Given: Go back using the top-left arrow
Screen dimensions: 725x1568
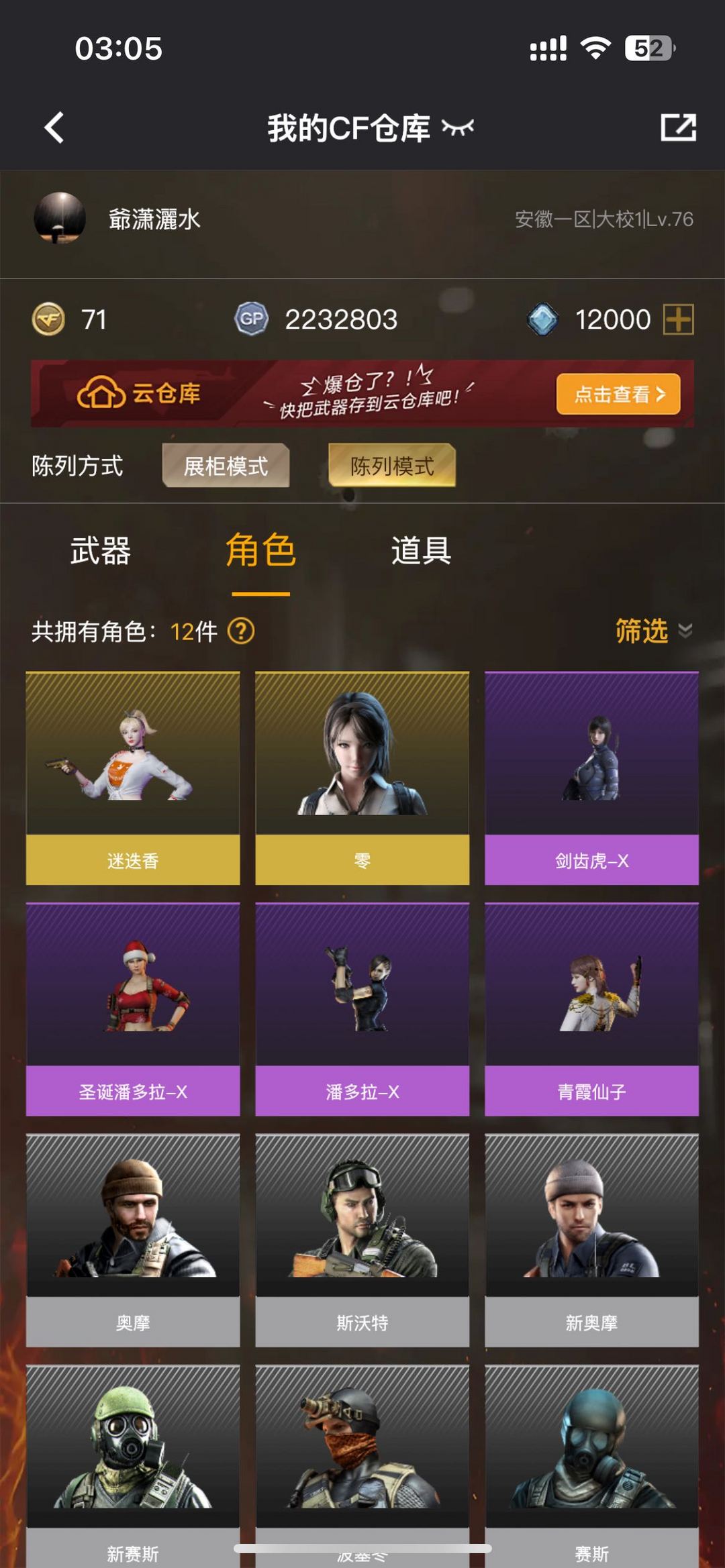Looking at the screenshot, I should pos(54,127).
